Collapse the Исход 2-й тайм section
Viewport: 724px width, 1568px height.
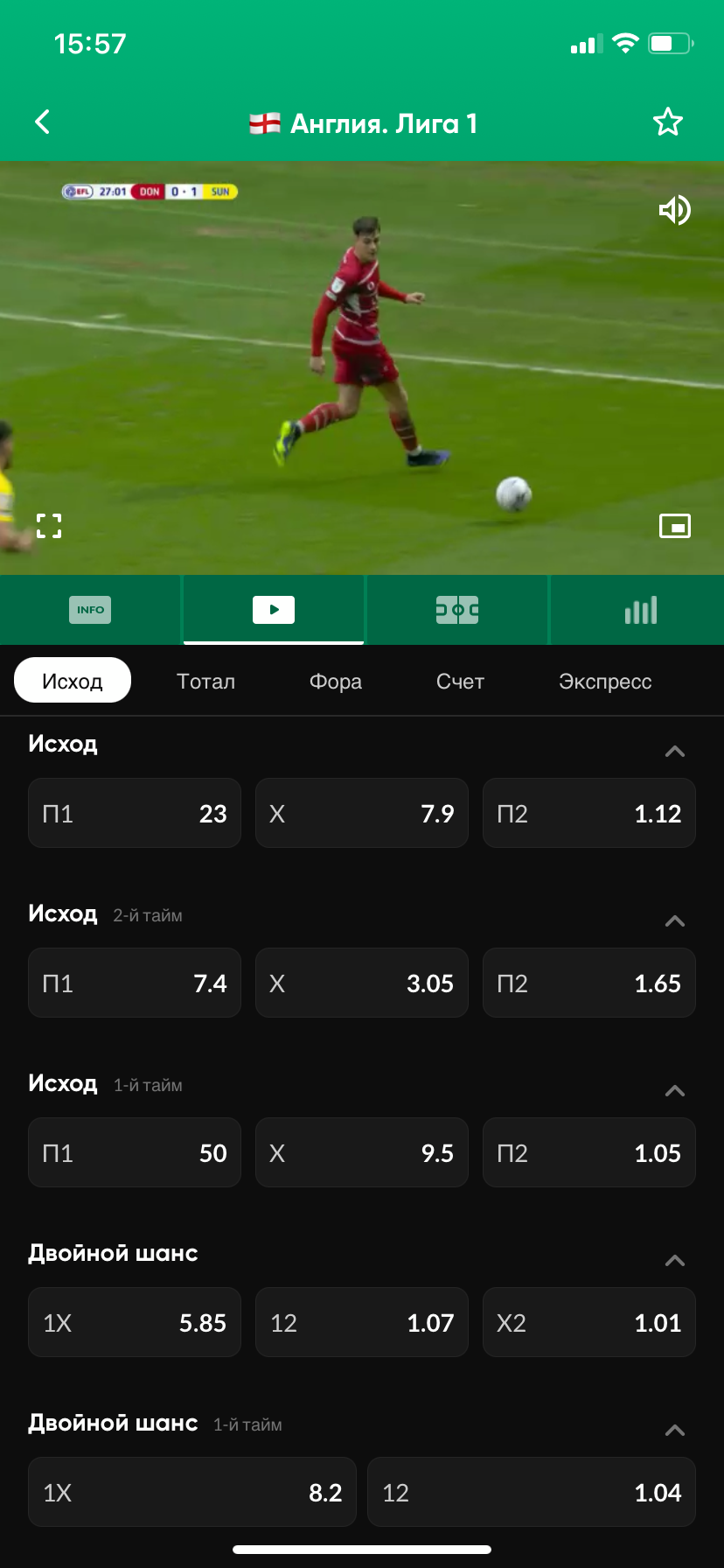(x=674, y=921)
